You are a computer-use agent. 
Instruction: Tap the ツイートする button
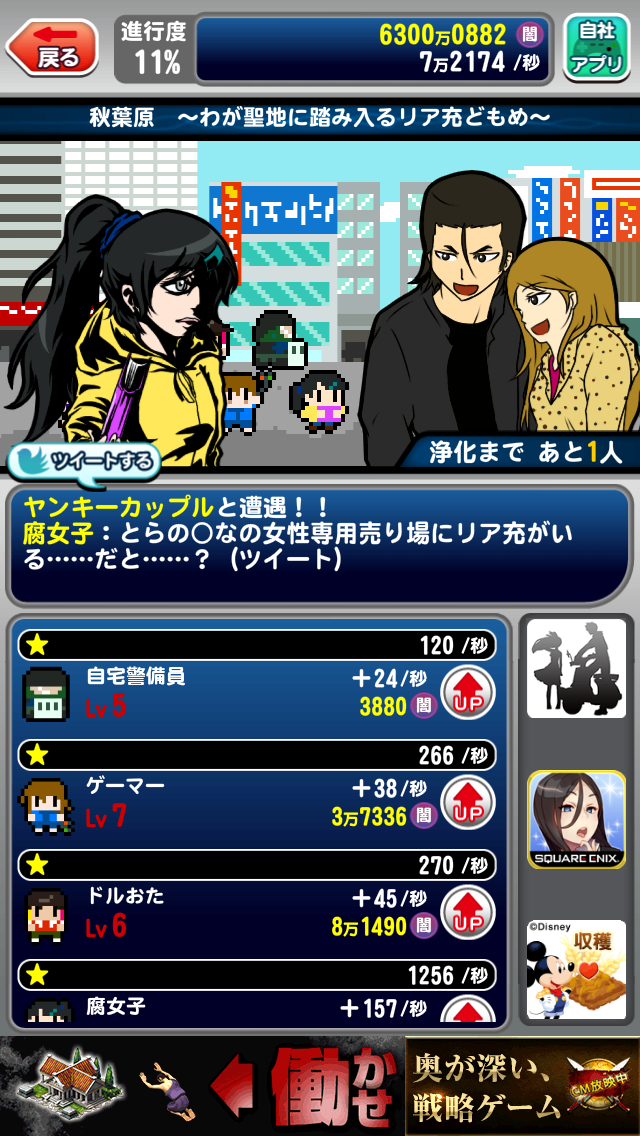(85, 461)
